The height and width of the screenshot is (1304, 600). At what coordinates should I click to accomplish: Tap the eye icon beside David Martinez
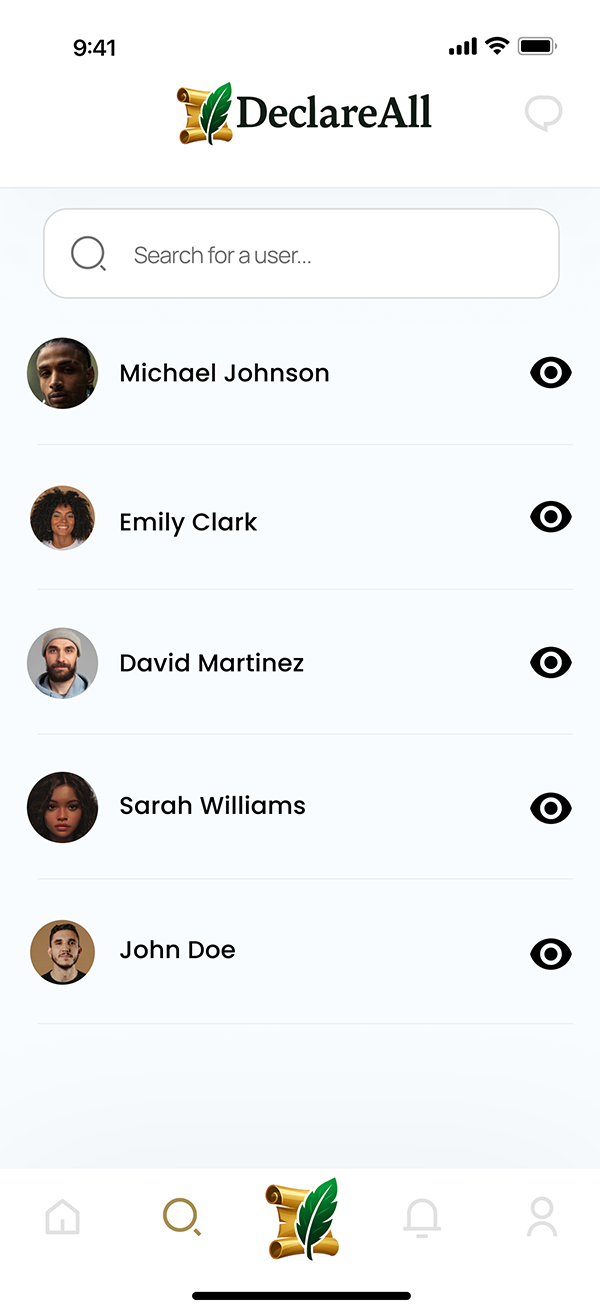point(550,662)
